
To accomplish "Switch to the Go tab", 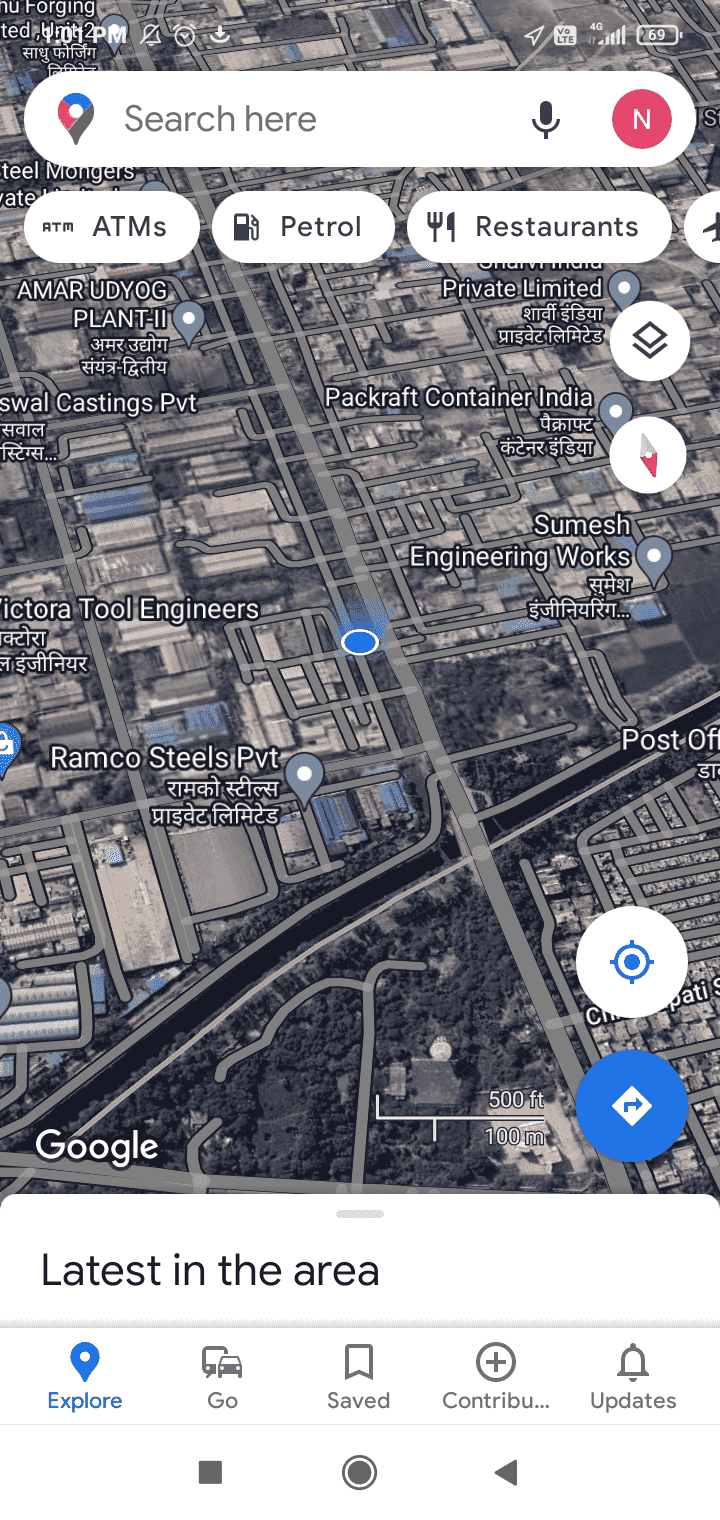I will point(222,1377).
